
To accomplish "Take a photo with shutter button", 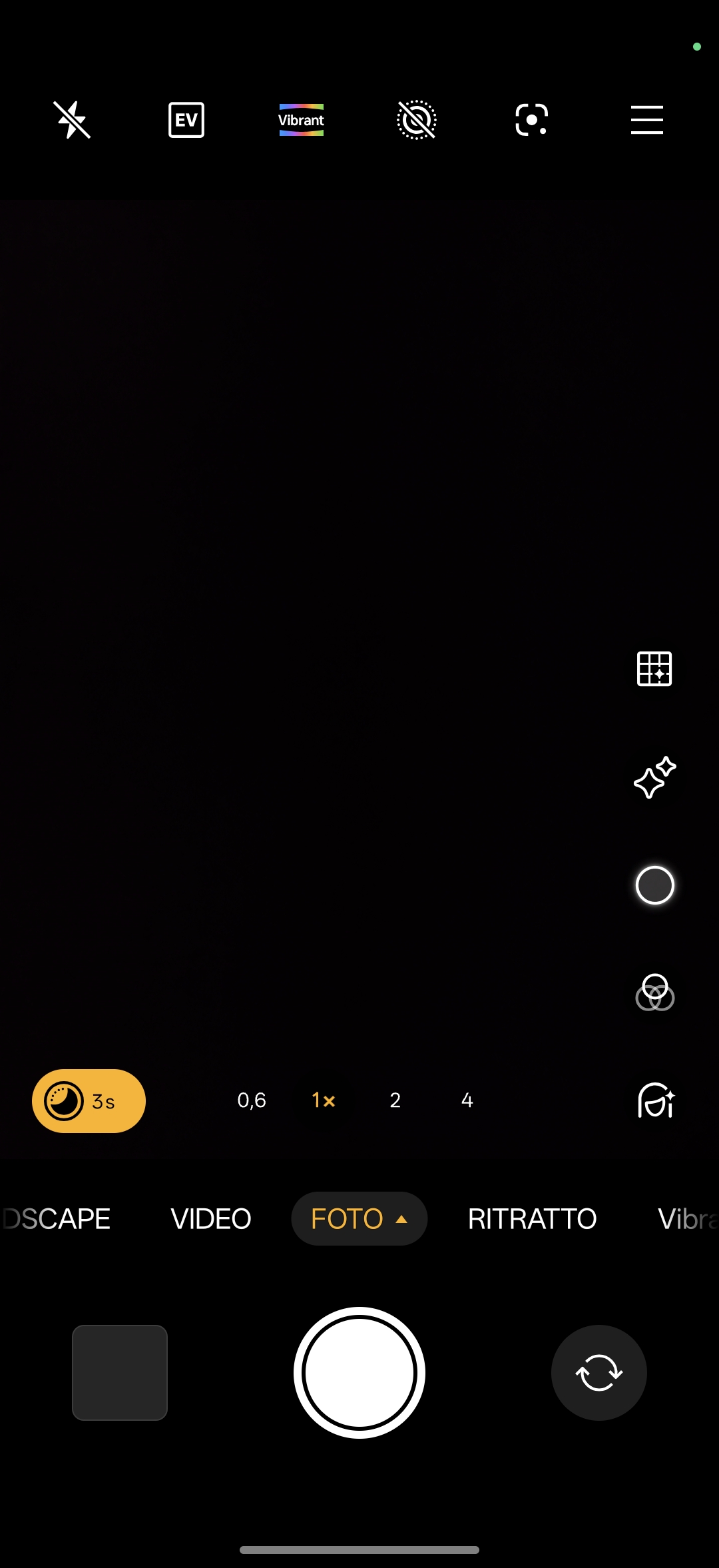I will tap(359, 1373).
